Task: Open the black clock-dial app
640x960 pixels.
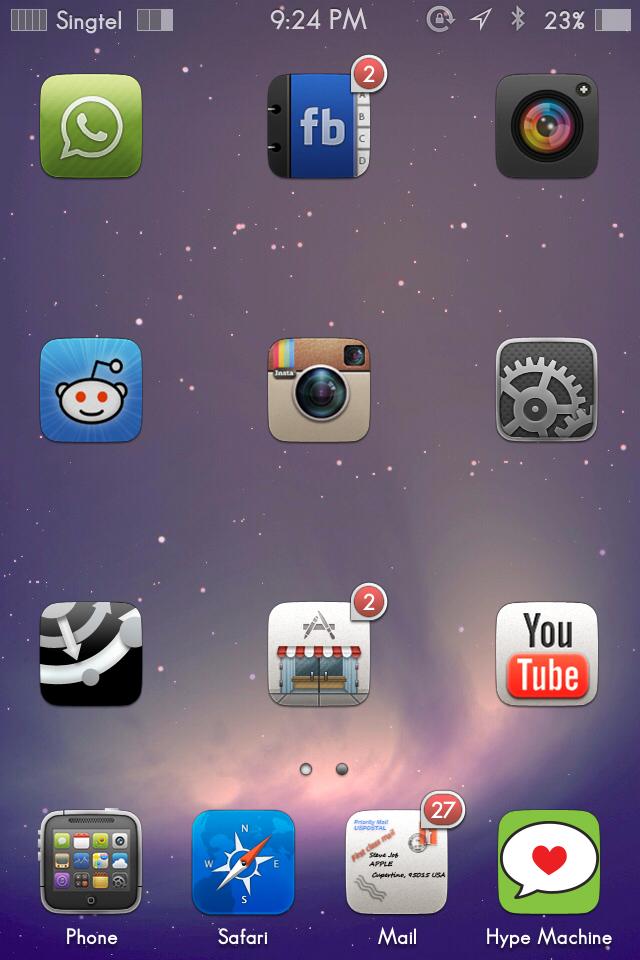Action: coord(91,654)
